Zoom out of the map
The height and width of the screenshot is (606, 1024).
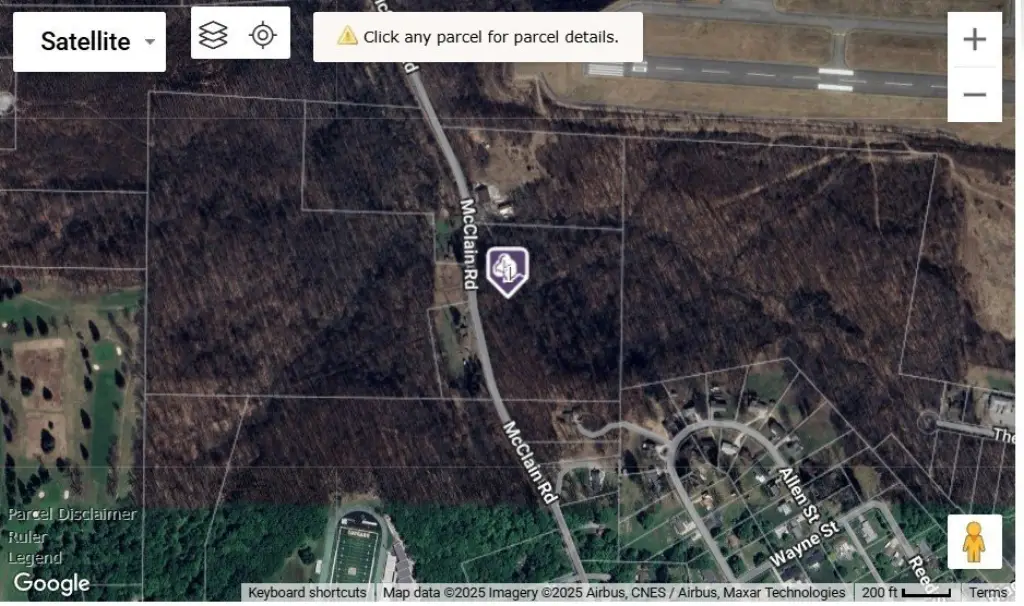(x=974, y=95)
